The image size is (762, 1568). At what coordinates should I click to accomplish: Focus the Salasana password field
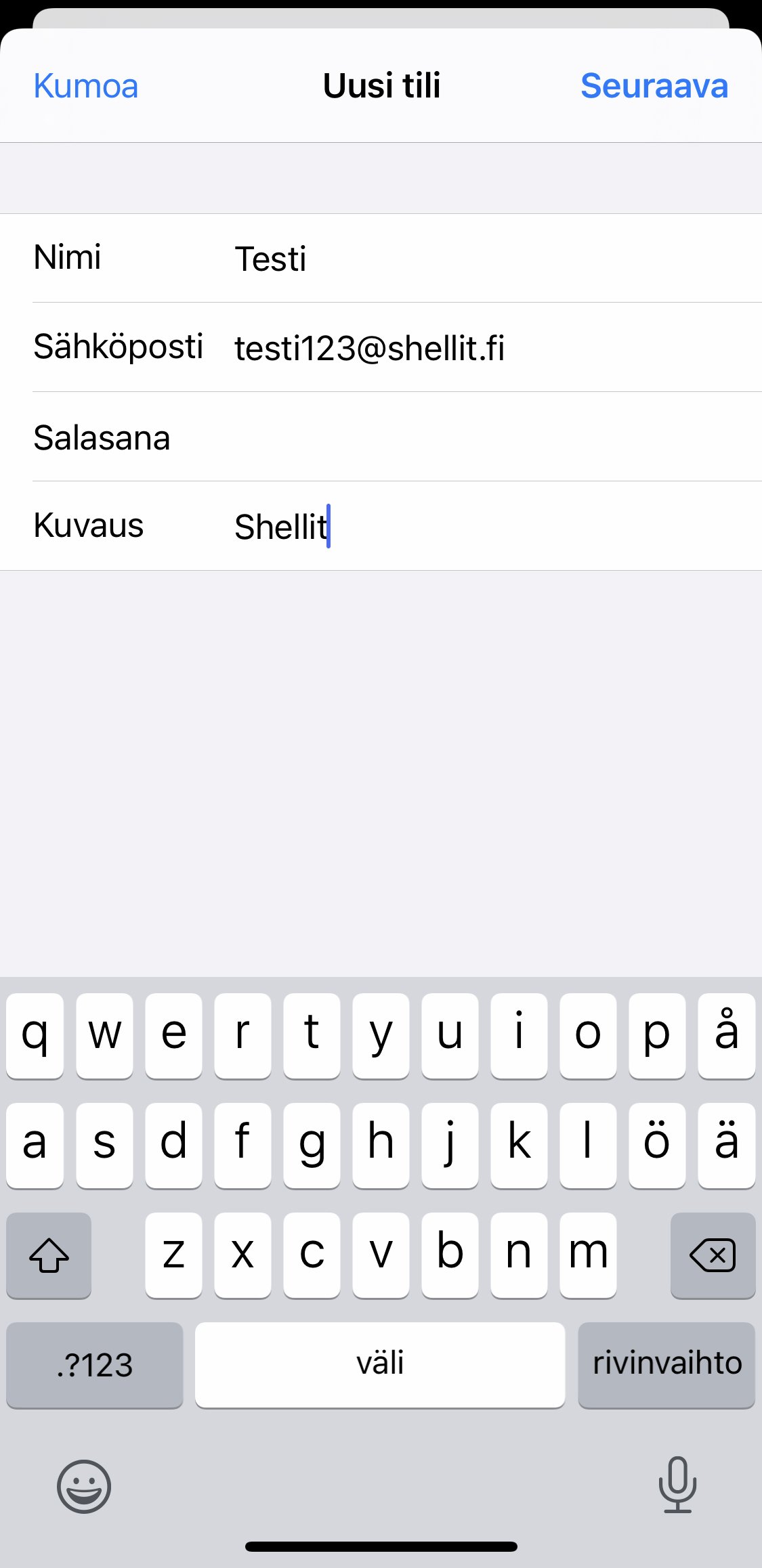click(474, 437)
